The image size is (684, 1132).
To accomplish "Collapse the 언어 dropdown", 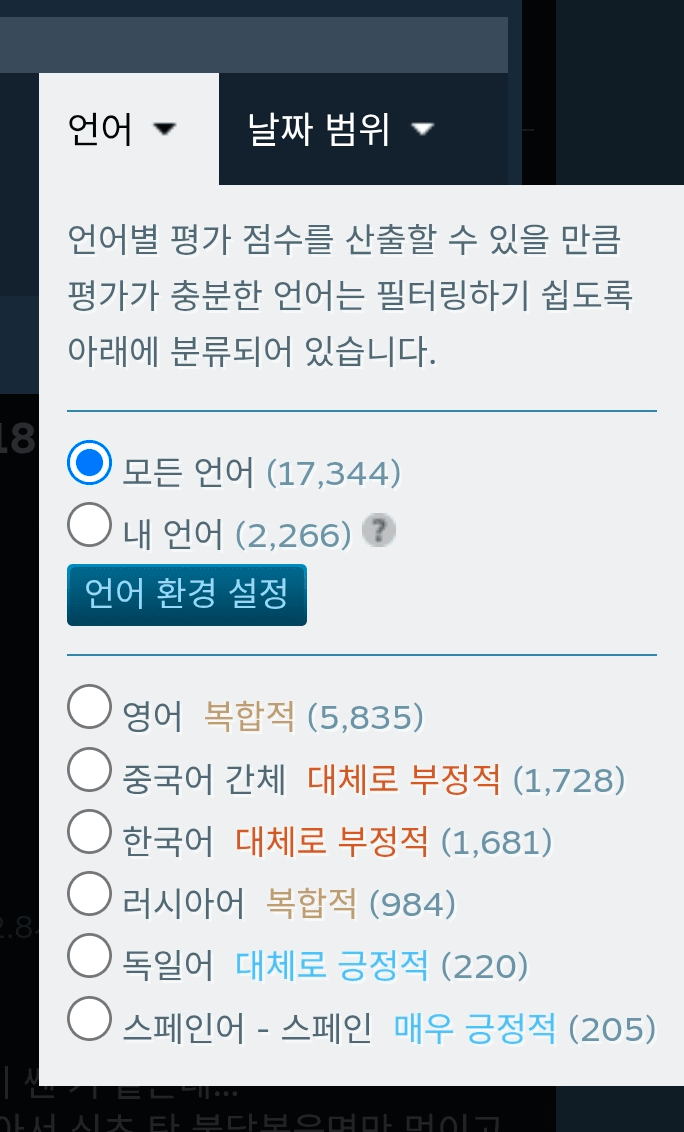I will (122, 129).
